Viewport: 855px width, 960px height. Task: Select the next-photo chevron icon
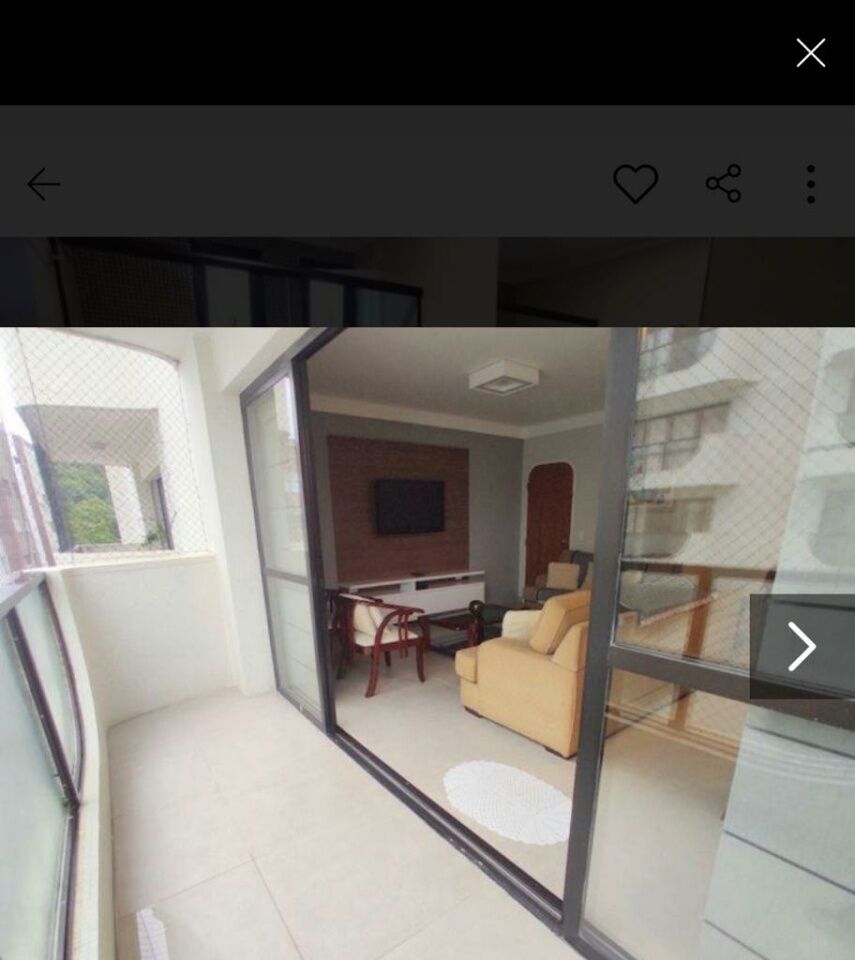pos(801,647)
